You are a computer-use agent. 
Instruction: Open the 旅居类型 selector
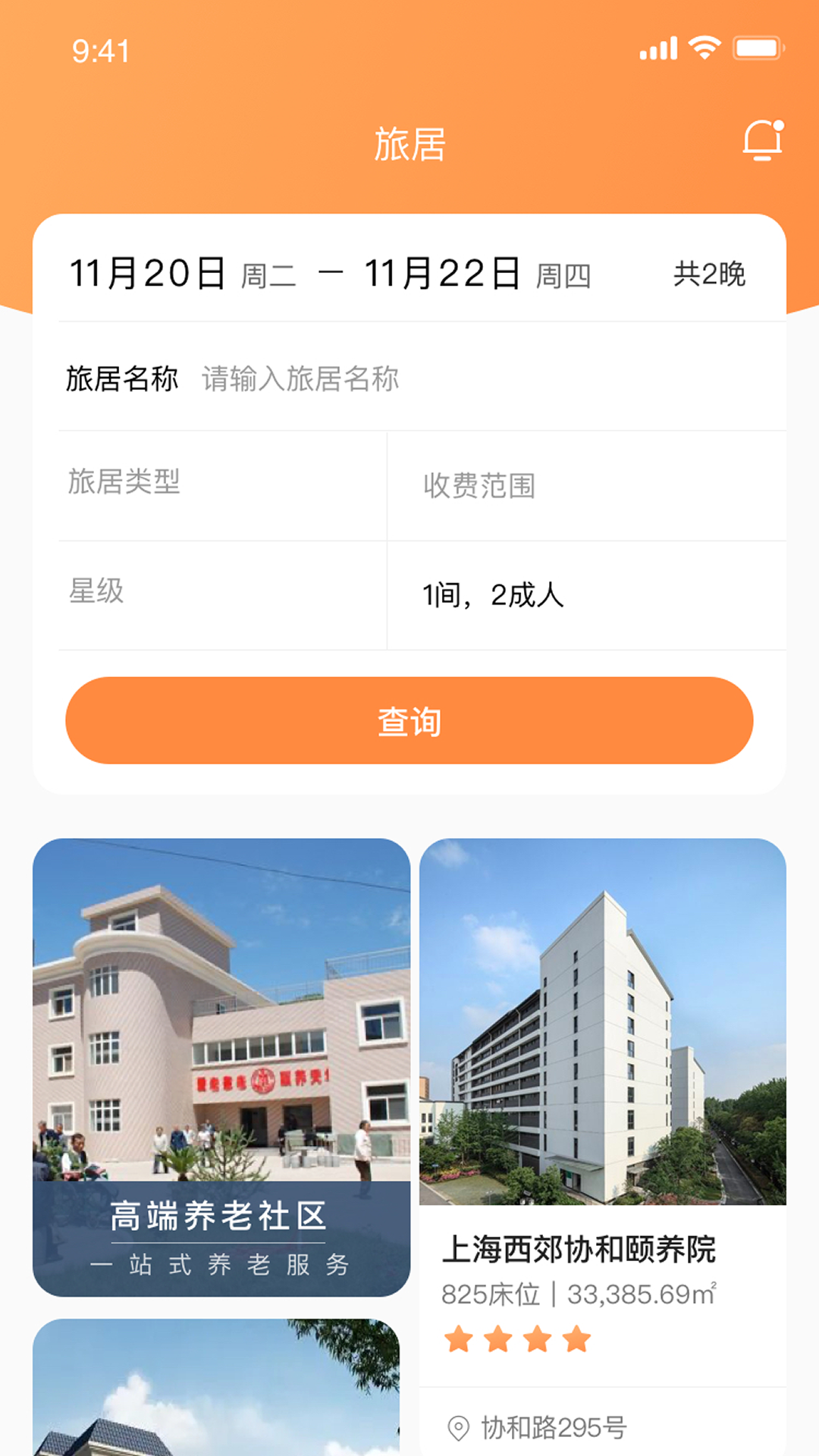223,486
